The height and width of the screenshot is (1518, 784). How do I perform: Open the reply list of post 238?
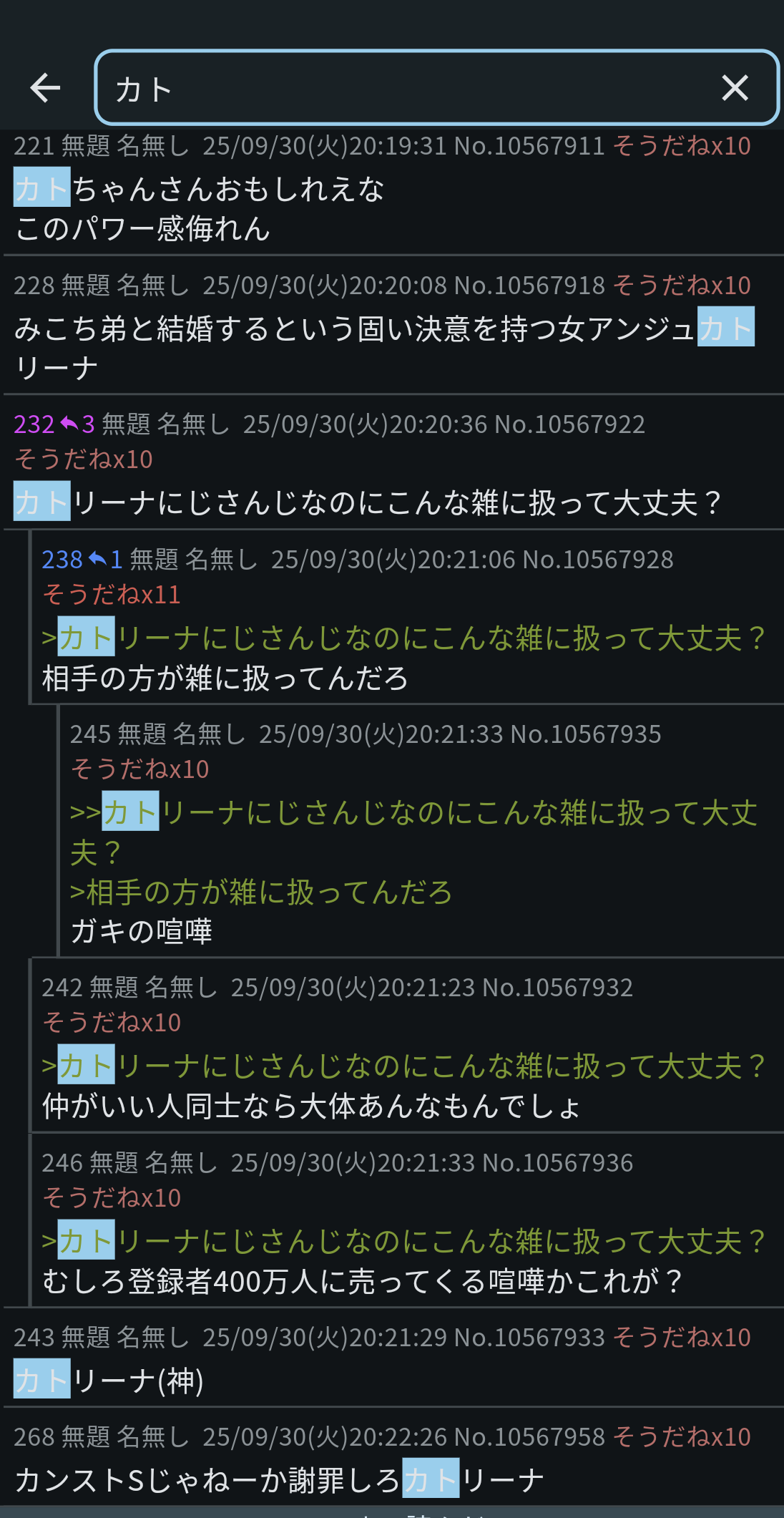pyautogui.click(x=104, y=560)
